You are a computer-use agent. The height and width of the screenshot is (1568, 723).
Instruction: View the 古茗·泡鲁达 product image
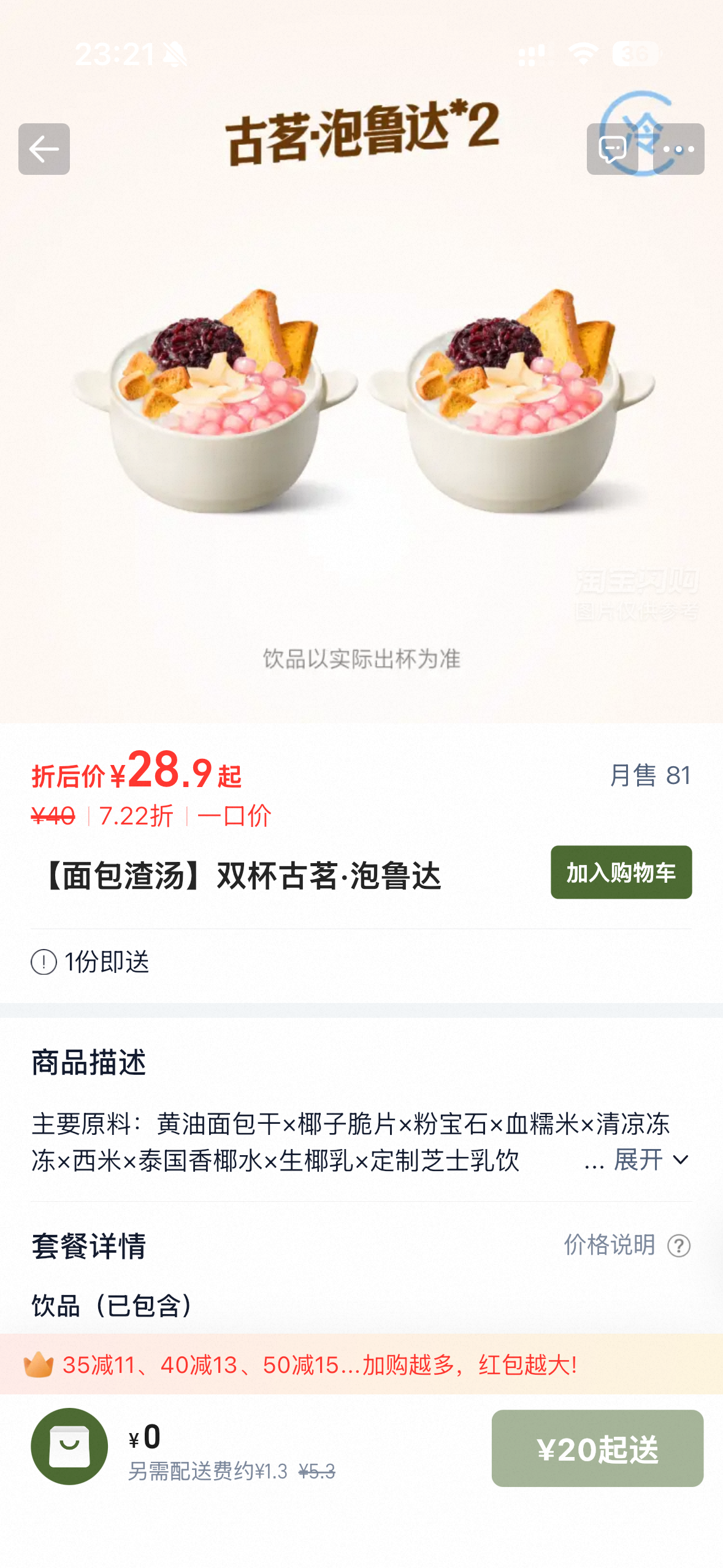pos(361,393)
